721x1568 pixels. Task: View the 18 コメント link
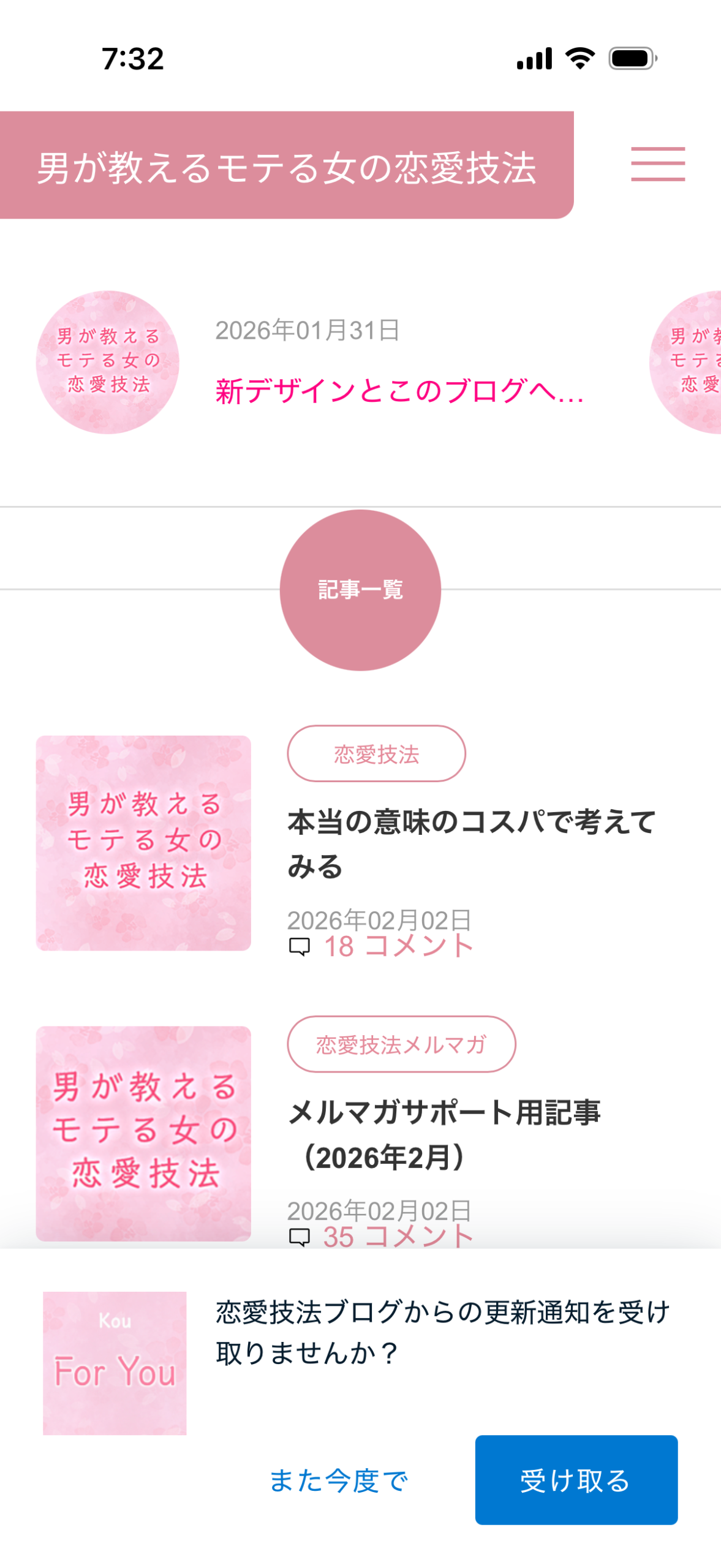tap(398, 946)
